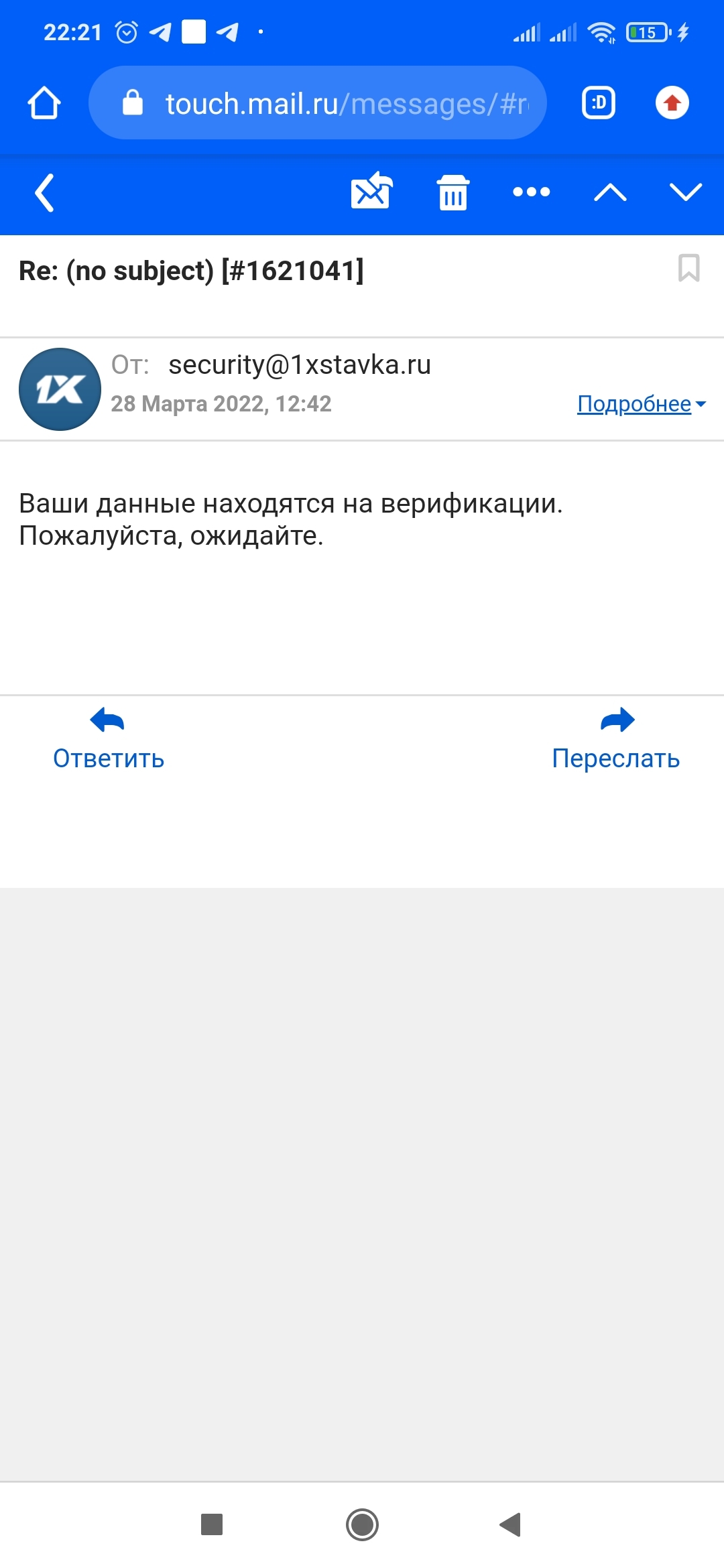Image resolution: width=724 pixels, height=1568 pixels.
Task: Open the sender avatar for security@1xstavka.ru
Action: 60,389
